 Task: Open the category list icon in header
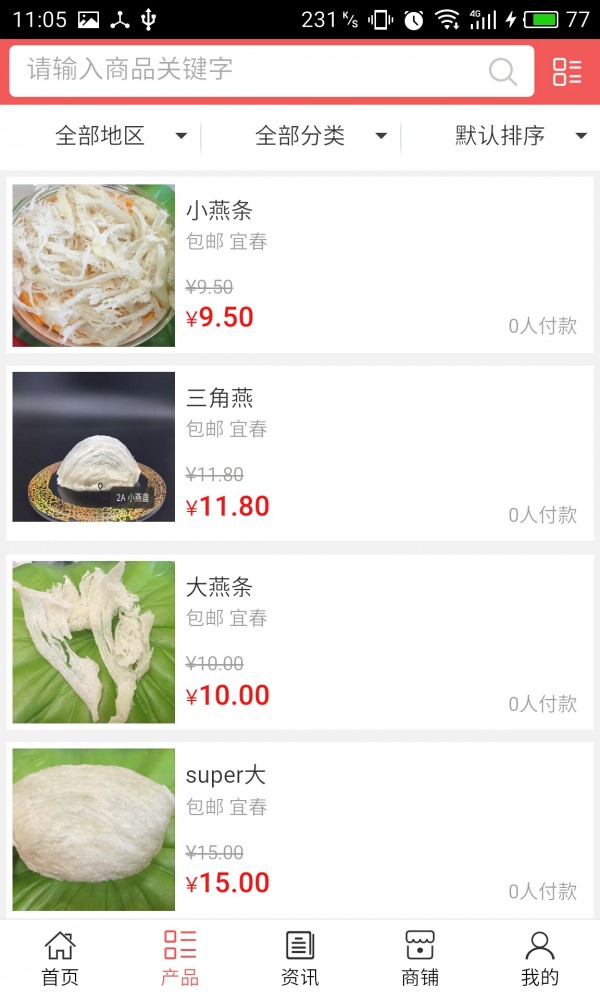(x=567, y=71)
